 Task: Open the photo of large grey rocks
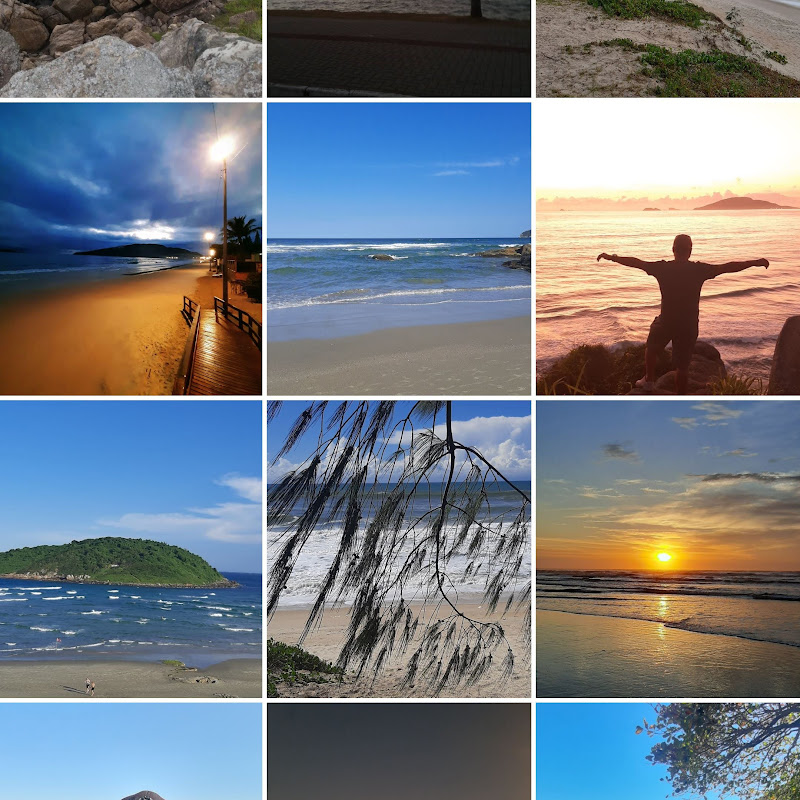tap(131, 48)
